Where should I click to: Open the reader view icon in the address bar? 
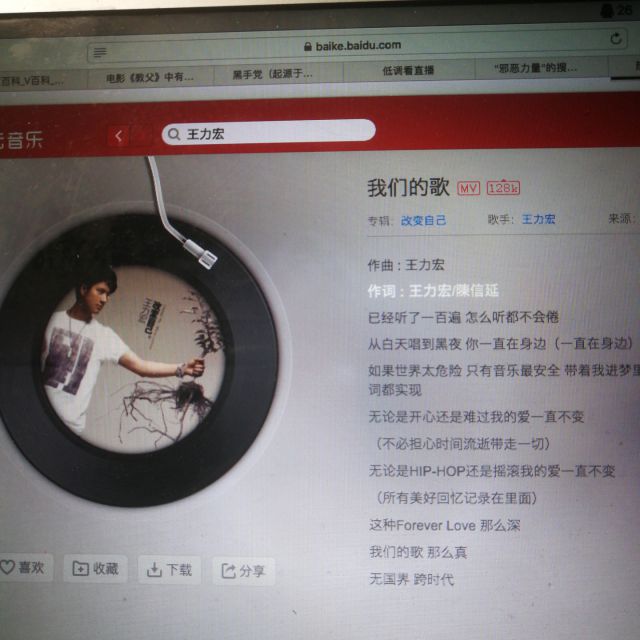(x=98, y=51)
